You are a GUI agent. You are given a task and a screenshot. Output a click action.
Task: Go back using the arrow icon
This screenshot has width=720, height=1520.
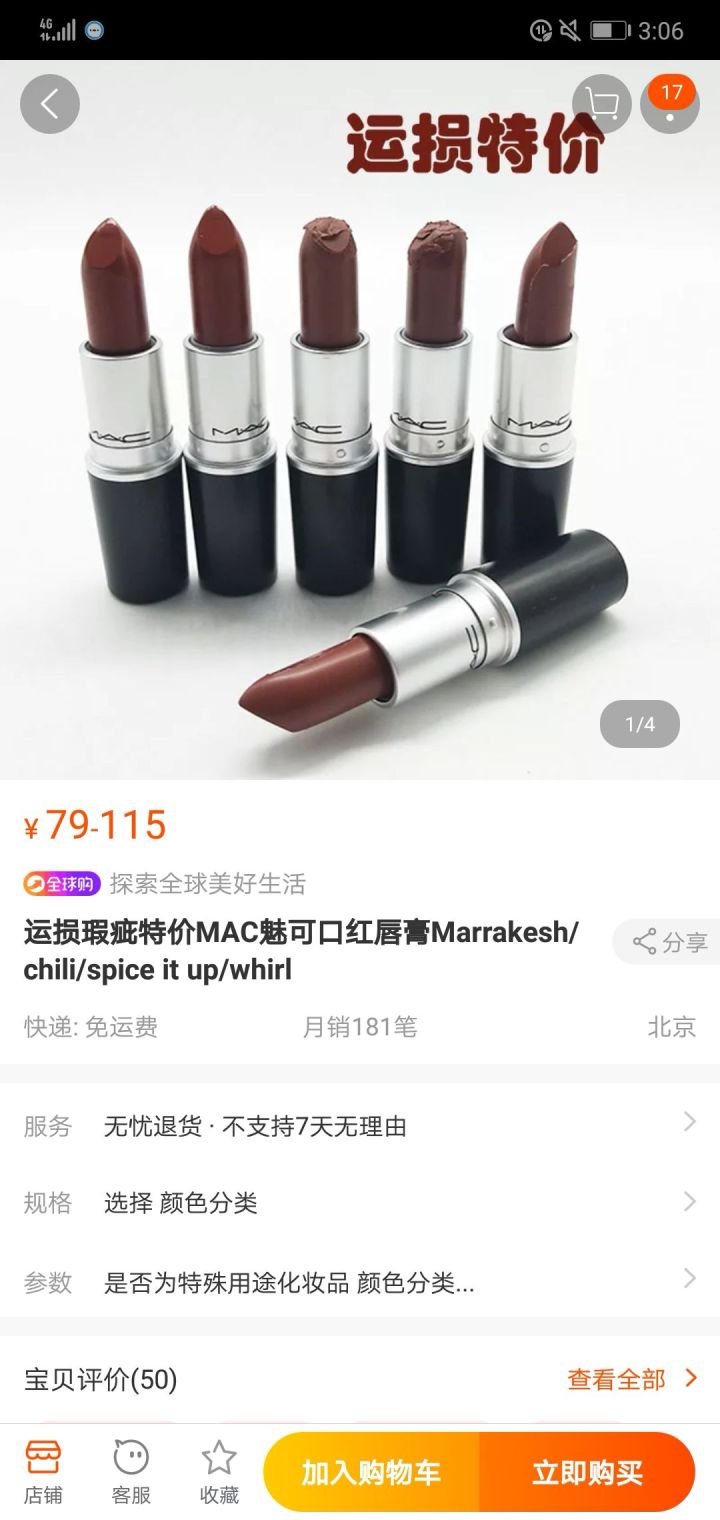tap(50, 104)
